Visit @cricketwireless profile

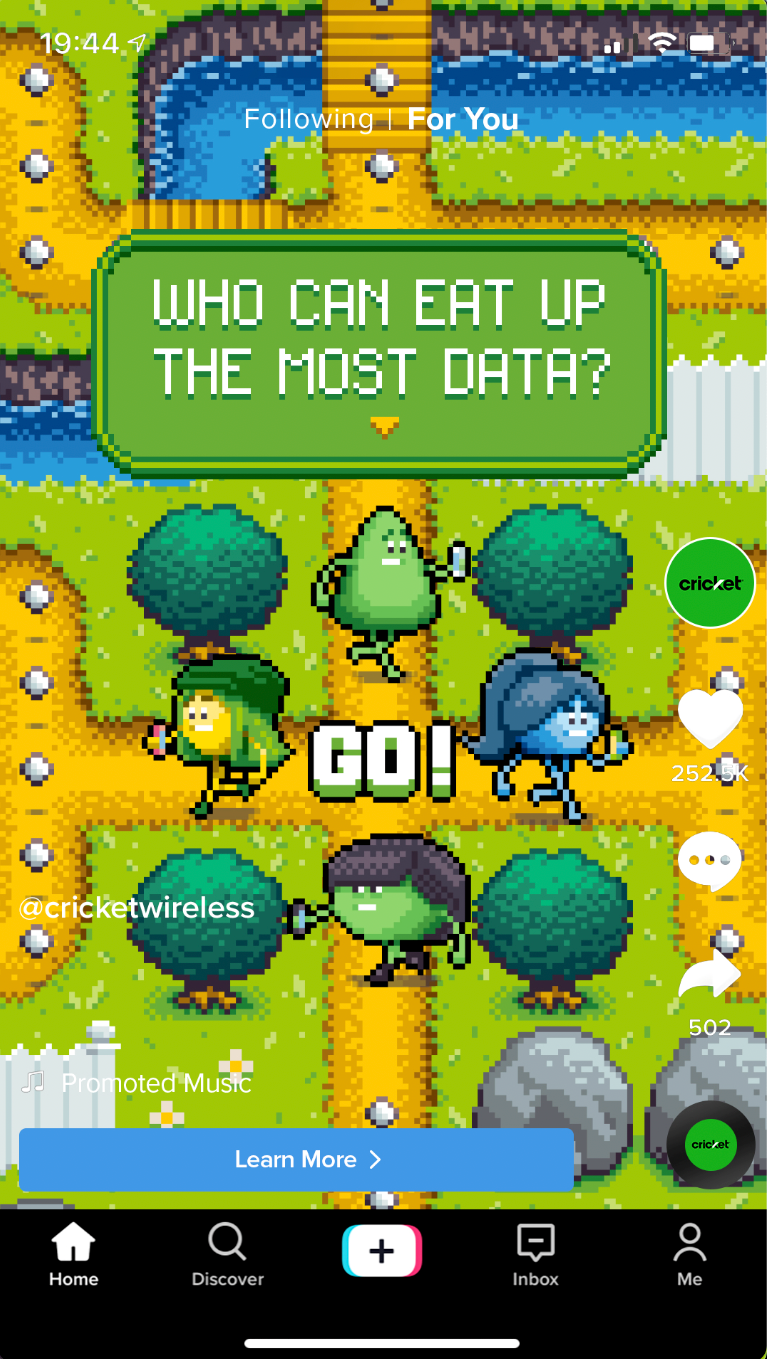pos(137,908)
